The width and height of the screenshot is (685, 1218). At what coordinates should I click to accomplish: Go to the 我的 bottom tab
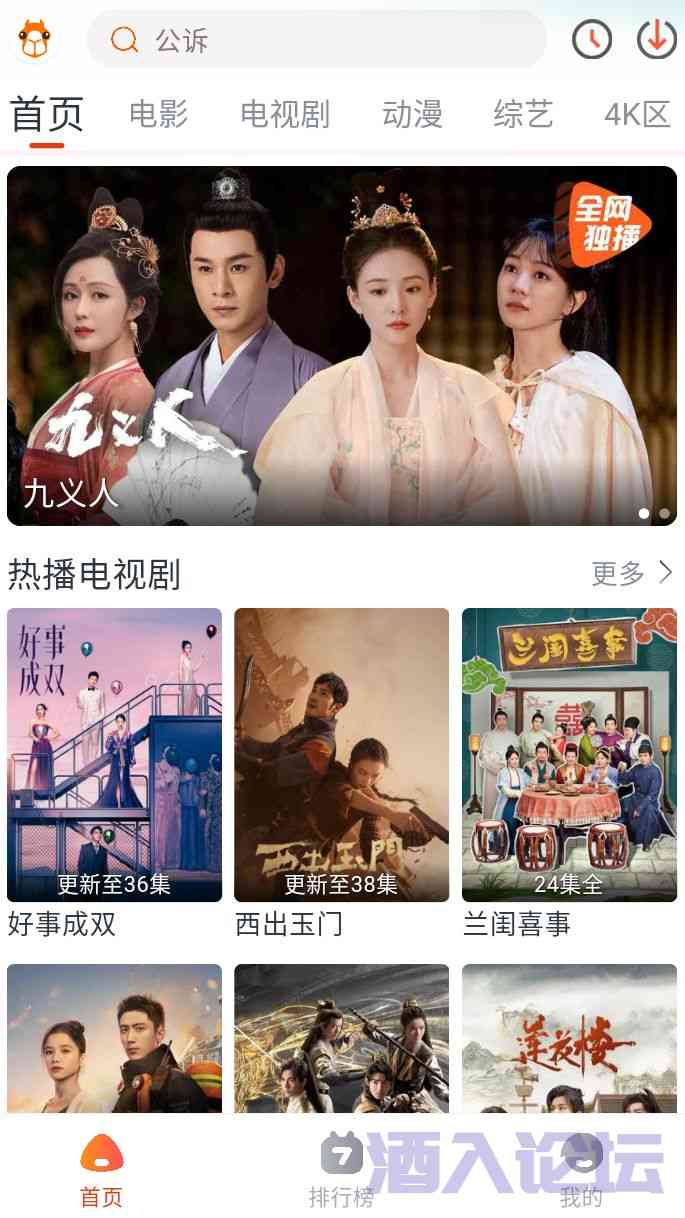581,1170
